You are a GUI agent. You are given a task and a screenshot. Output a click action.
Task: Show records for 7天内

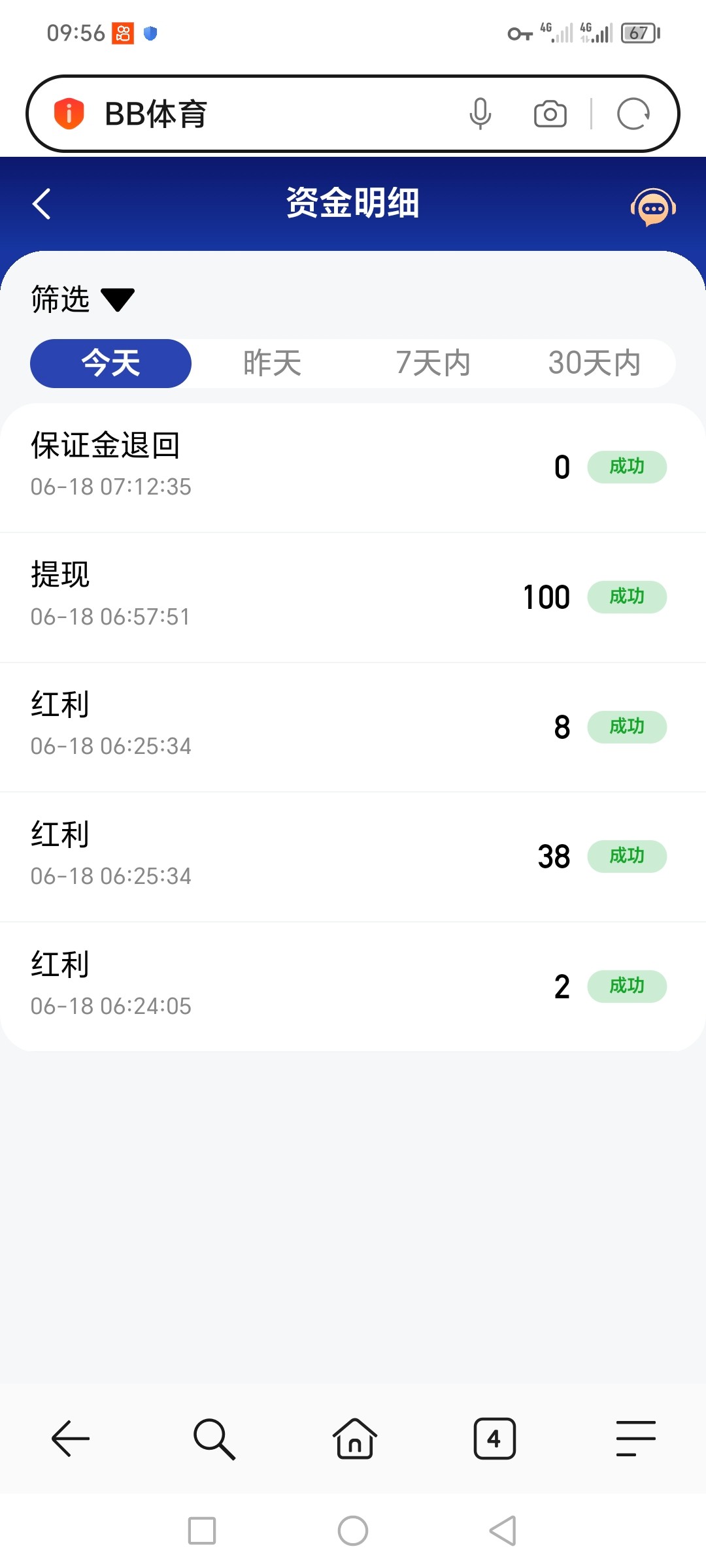[x=433, y=363]
